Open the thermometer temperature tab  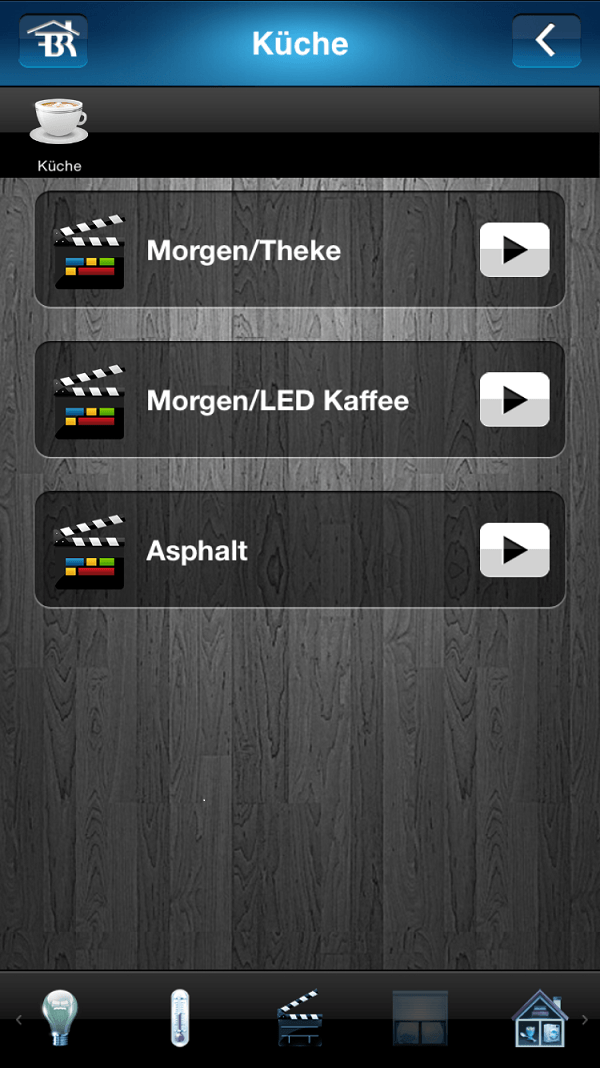point(179,1018)
